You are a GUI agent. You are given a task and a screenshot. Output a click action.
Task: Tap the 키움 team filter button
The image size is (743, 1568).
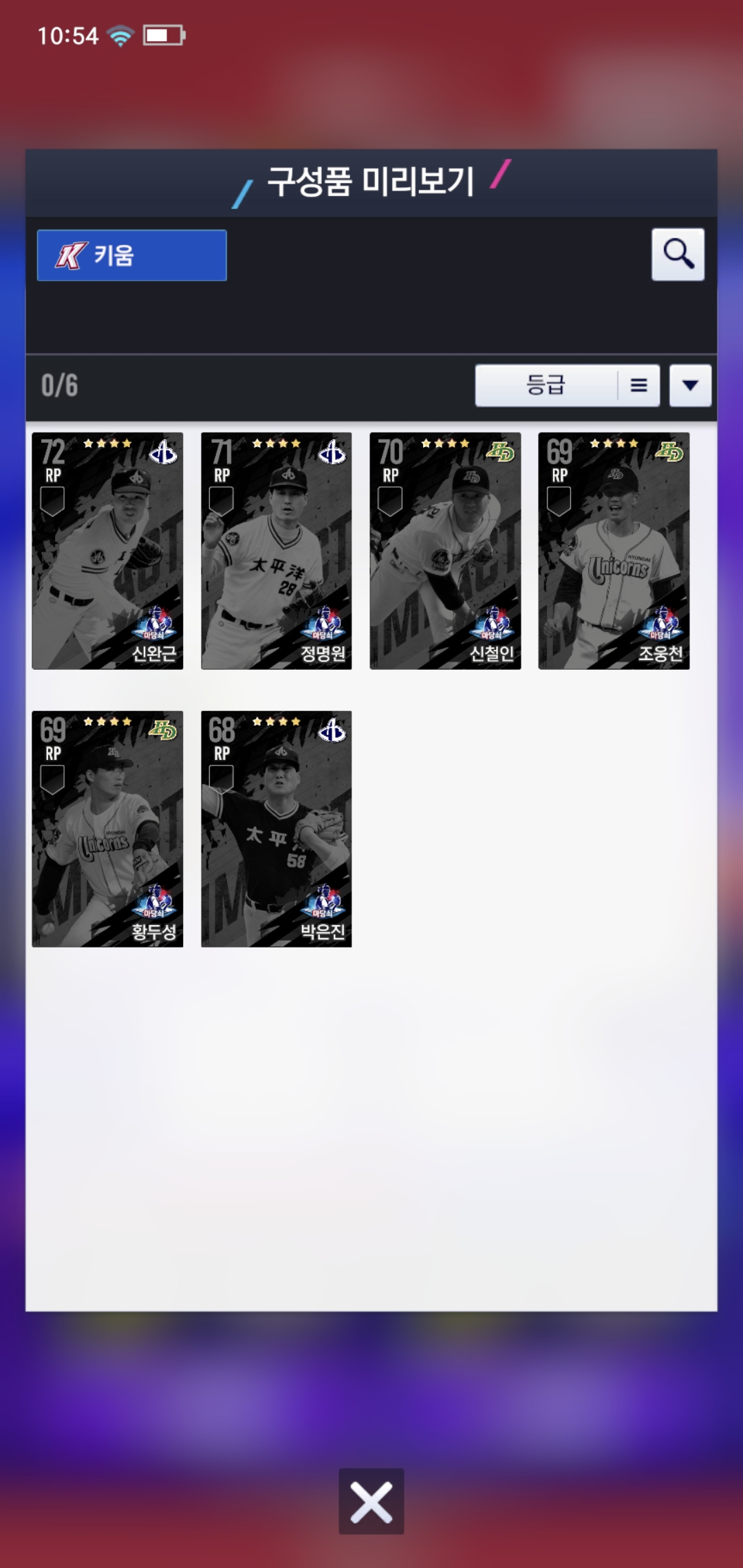[131, 255]
